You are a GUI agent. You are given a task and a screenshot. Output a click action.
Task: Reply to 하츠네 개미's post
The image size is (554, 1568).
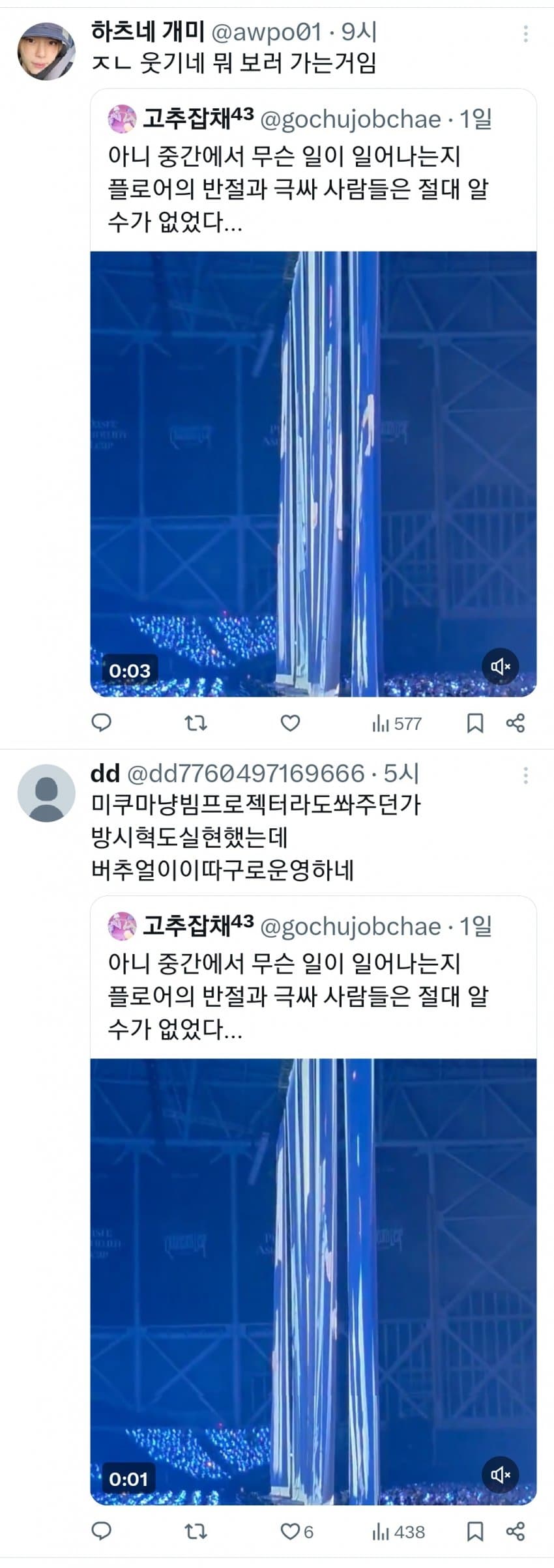pyautogui.click(x=102, y=723)
